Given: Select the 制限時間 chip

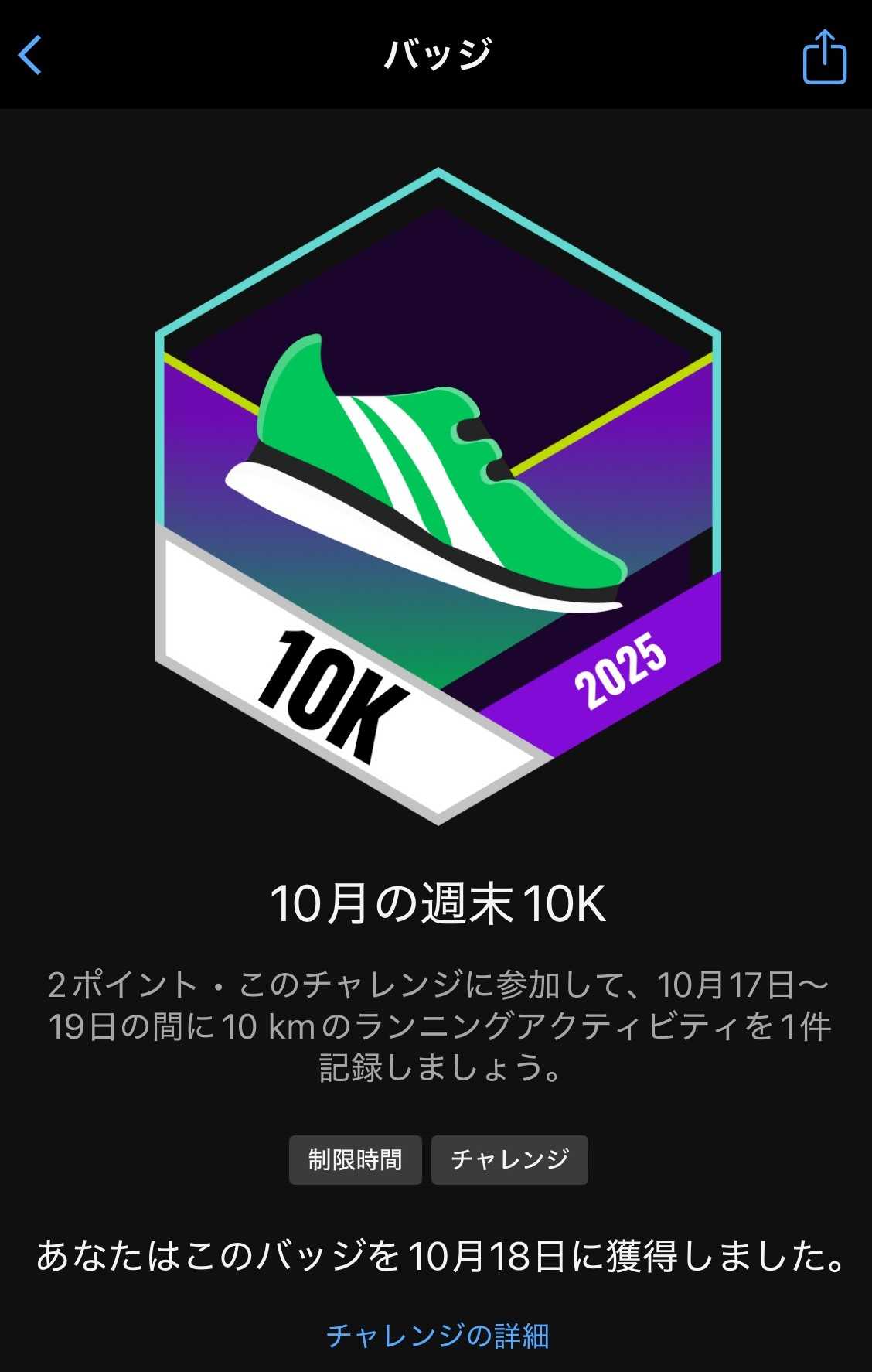Looking at the screenshot, I should click(355, 1159).
